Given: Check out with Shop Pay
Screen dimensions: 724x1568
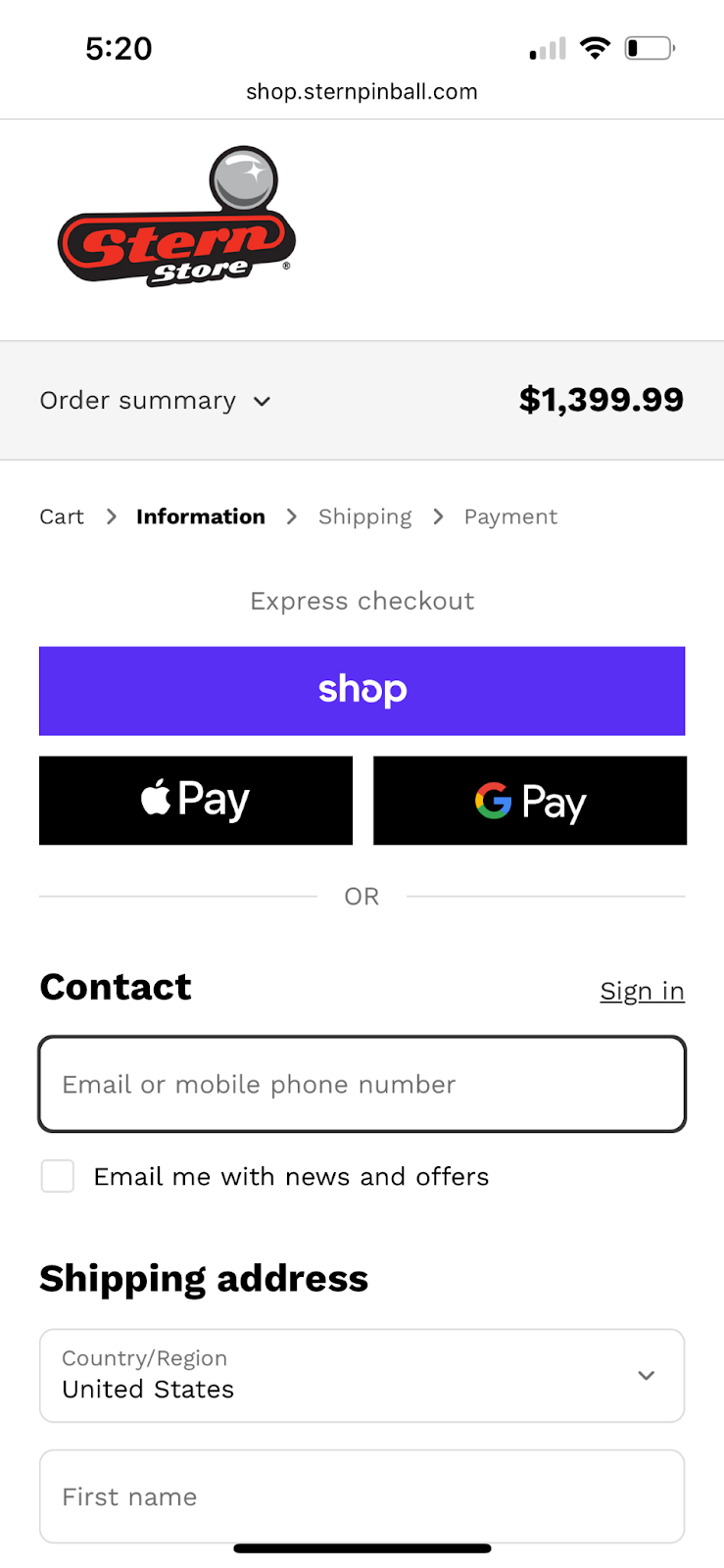Looking at the screenshot, I should (x=362, y=691).
